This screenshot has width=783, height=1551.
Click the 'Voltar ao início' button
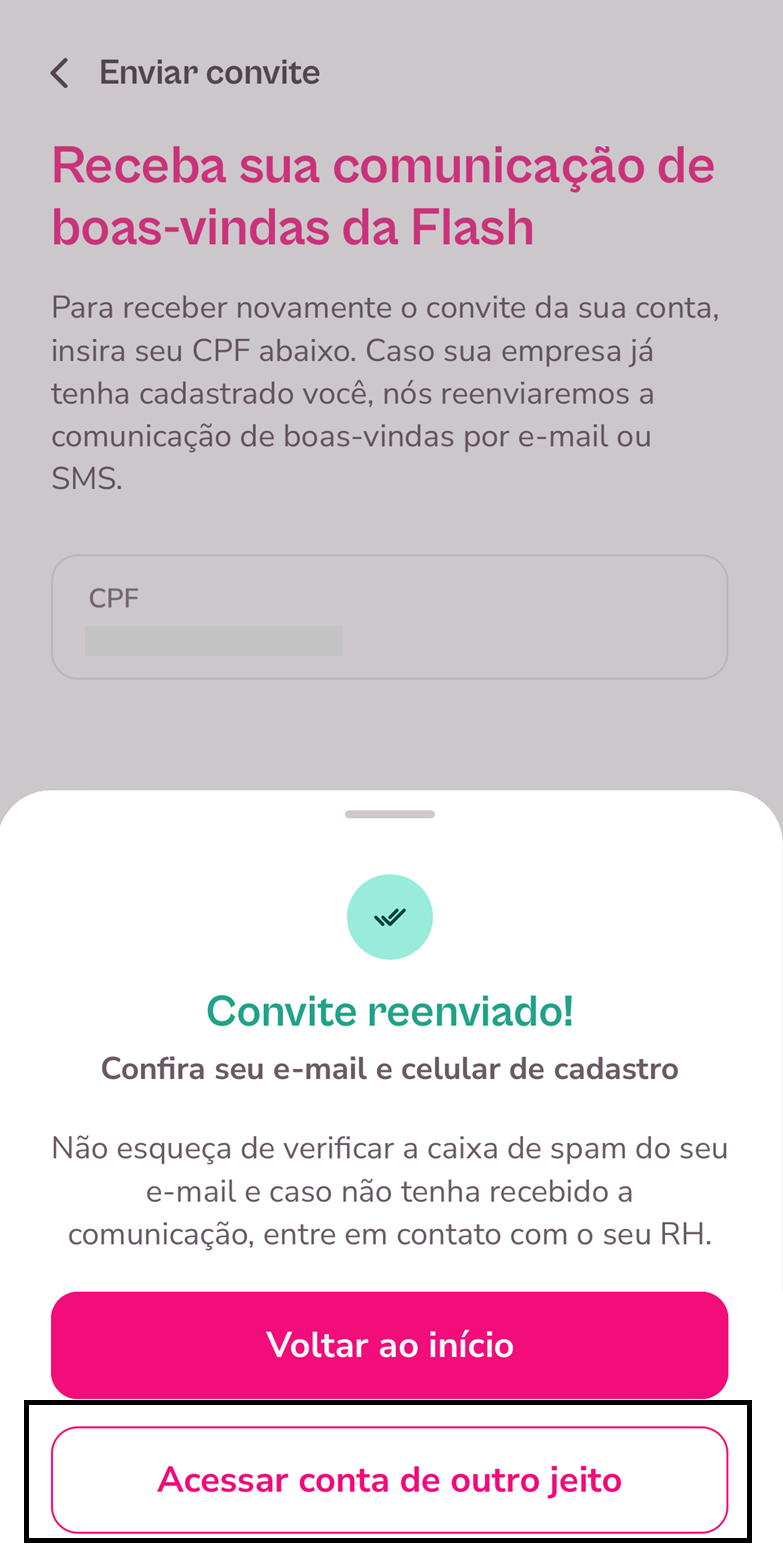(x=390, y=1344)
